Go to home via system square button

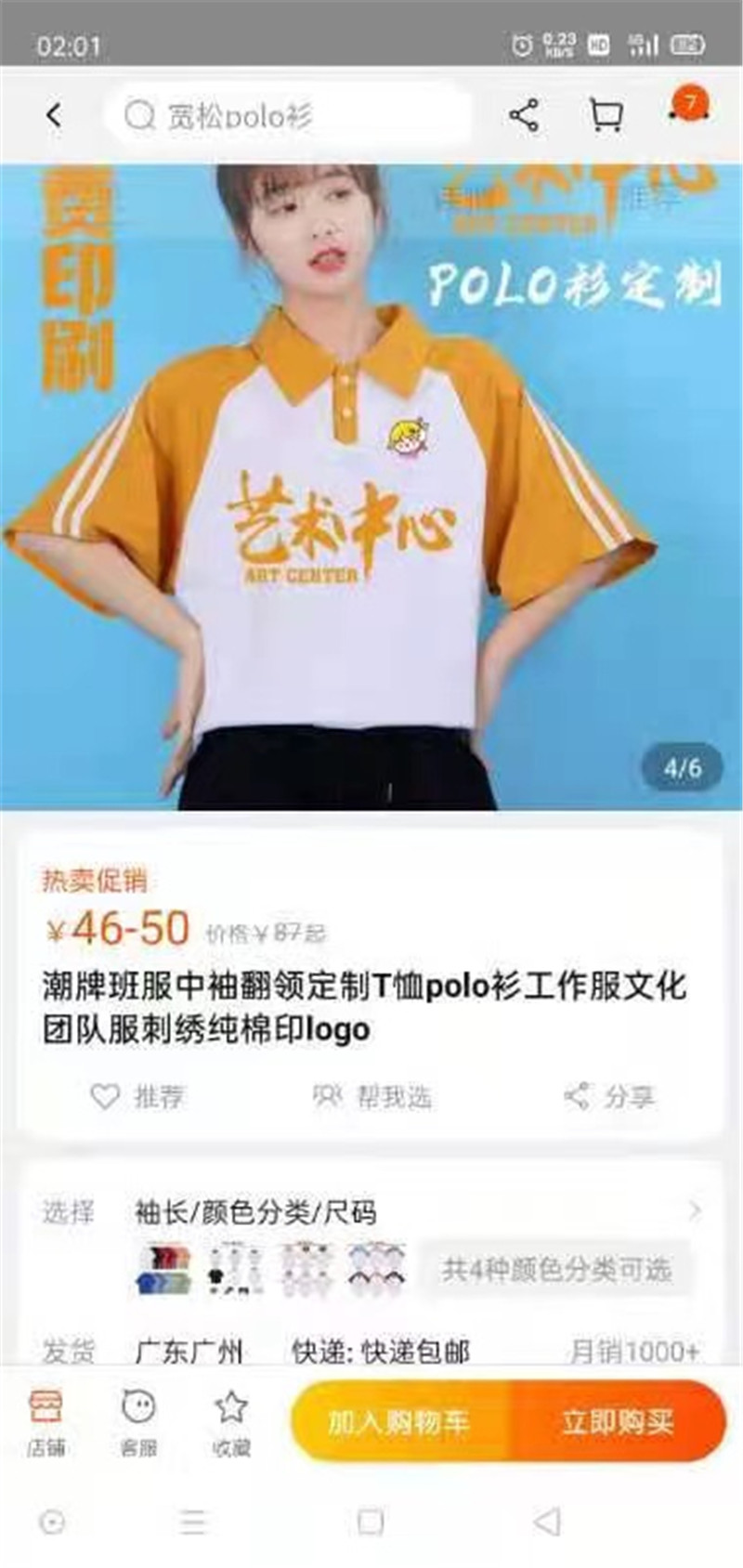point(370,1522)
